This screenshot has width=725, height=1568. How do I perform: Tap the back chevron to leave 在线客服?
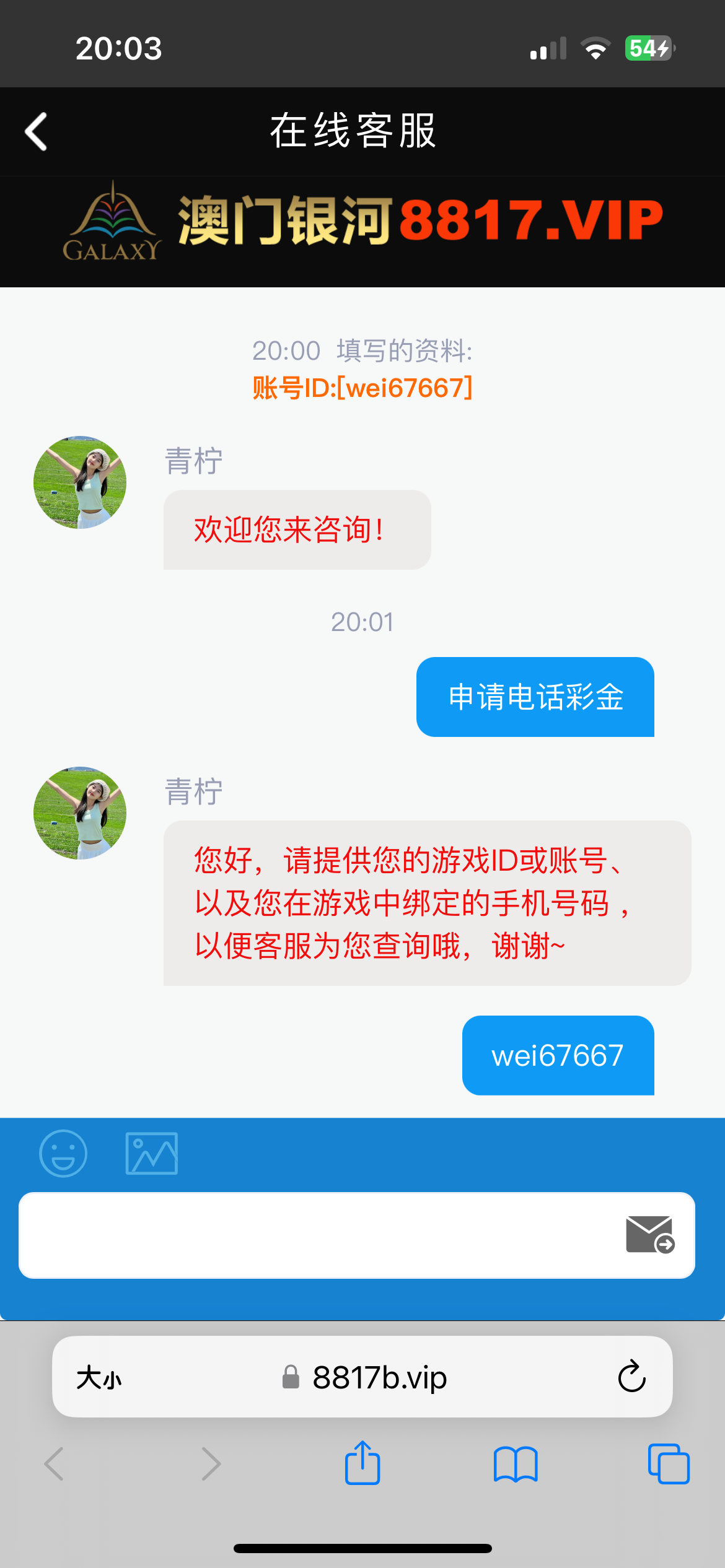point(35,132)
